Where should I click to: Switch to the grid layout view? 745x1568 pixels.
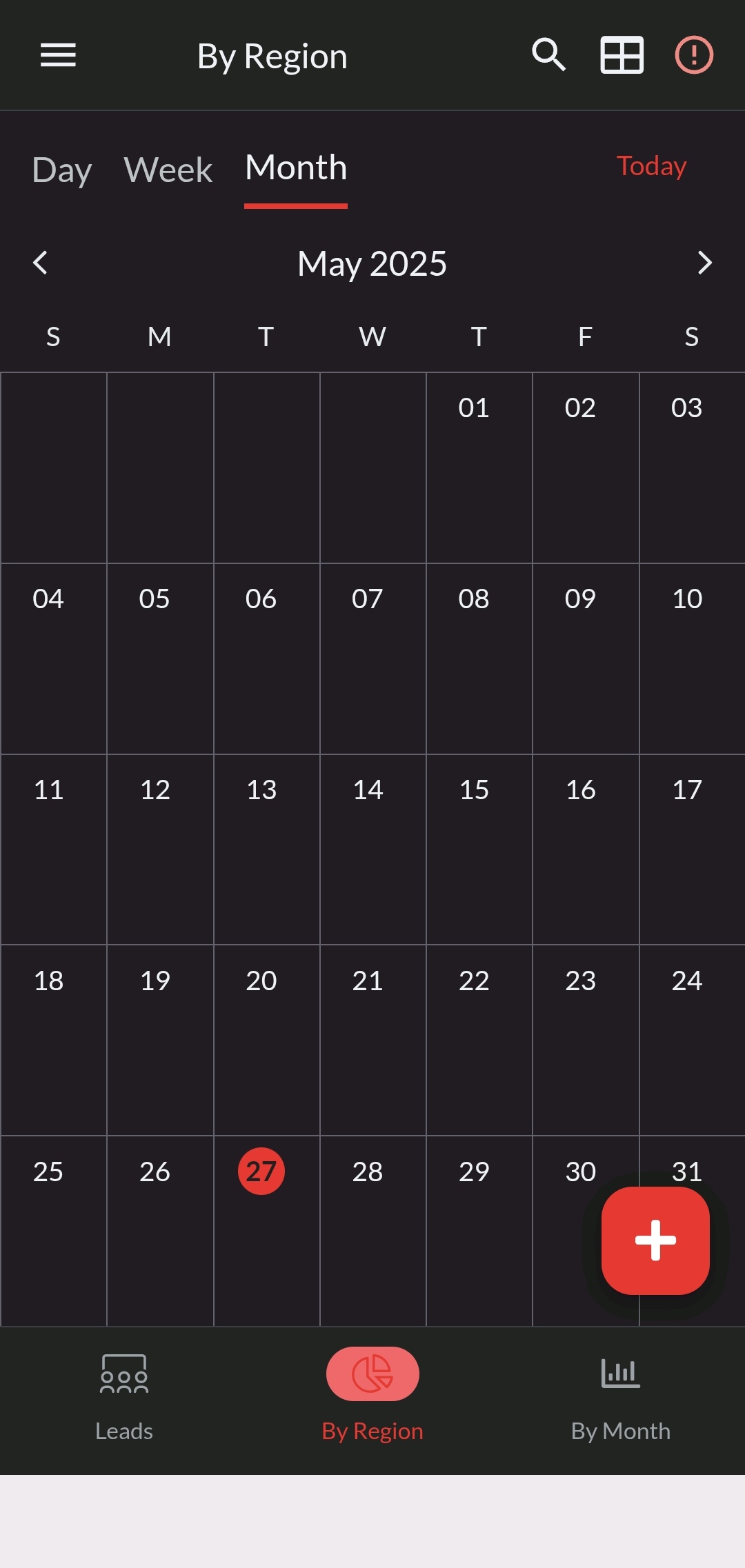point(622,55)
